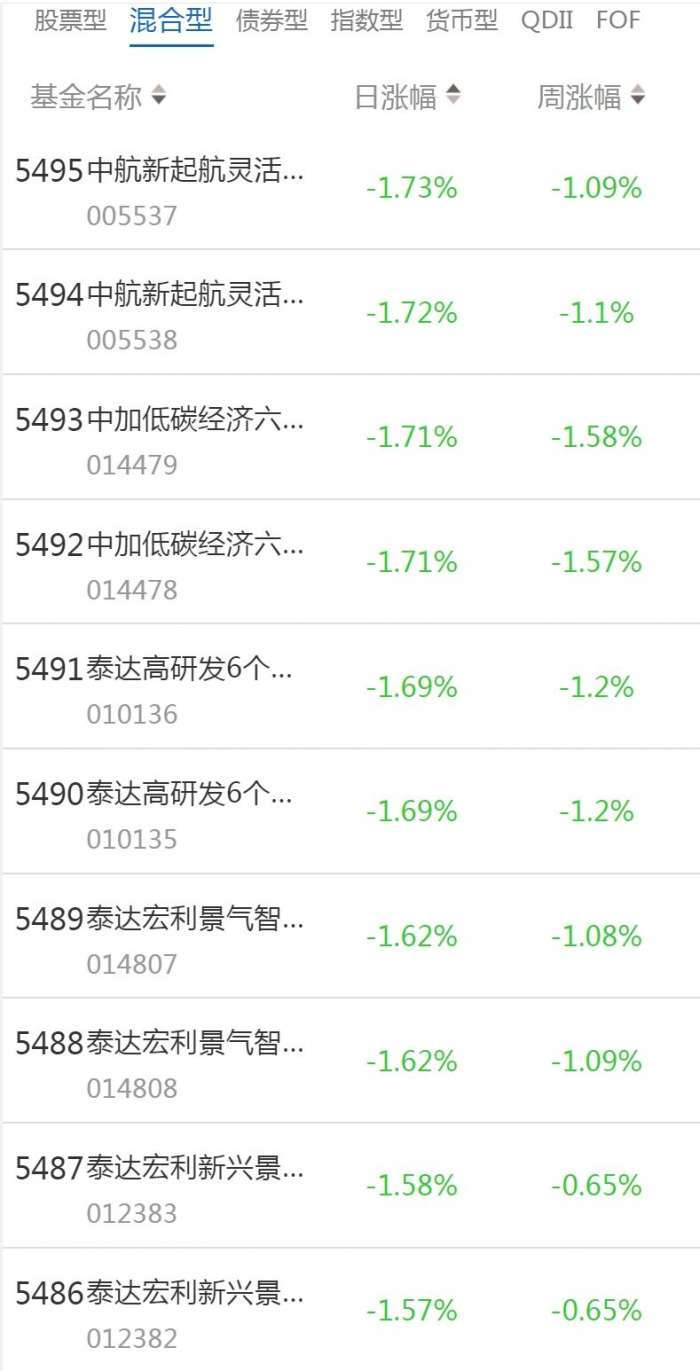Open fund 014808 泰达宏利景气智
700x1371 pixels.
tap(160, 1060)
